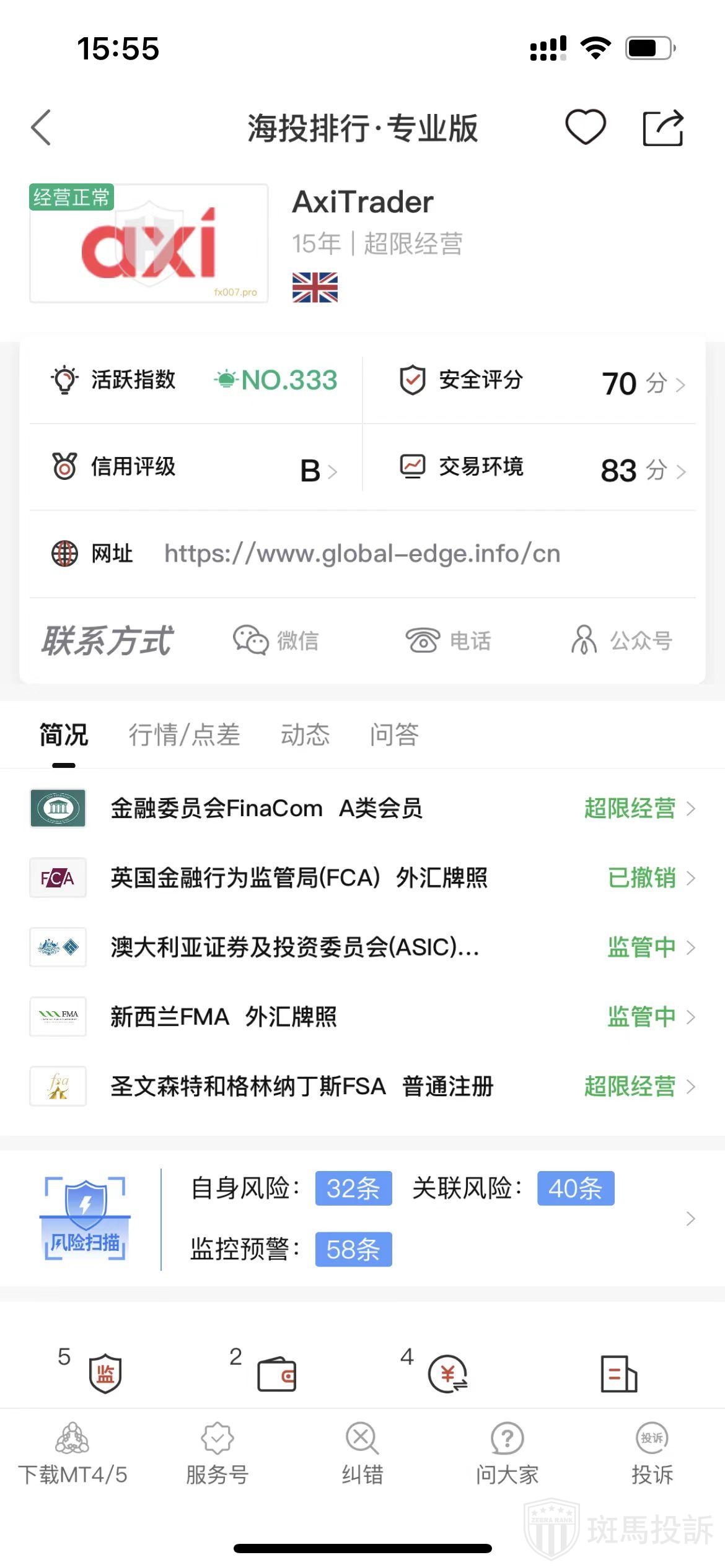This screenshot has width=725, height=1568.
Task: Open the 公众号 contact option
Action: click(622, 640)
